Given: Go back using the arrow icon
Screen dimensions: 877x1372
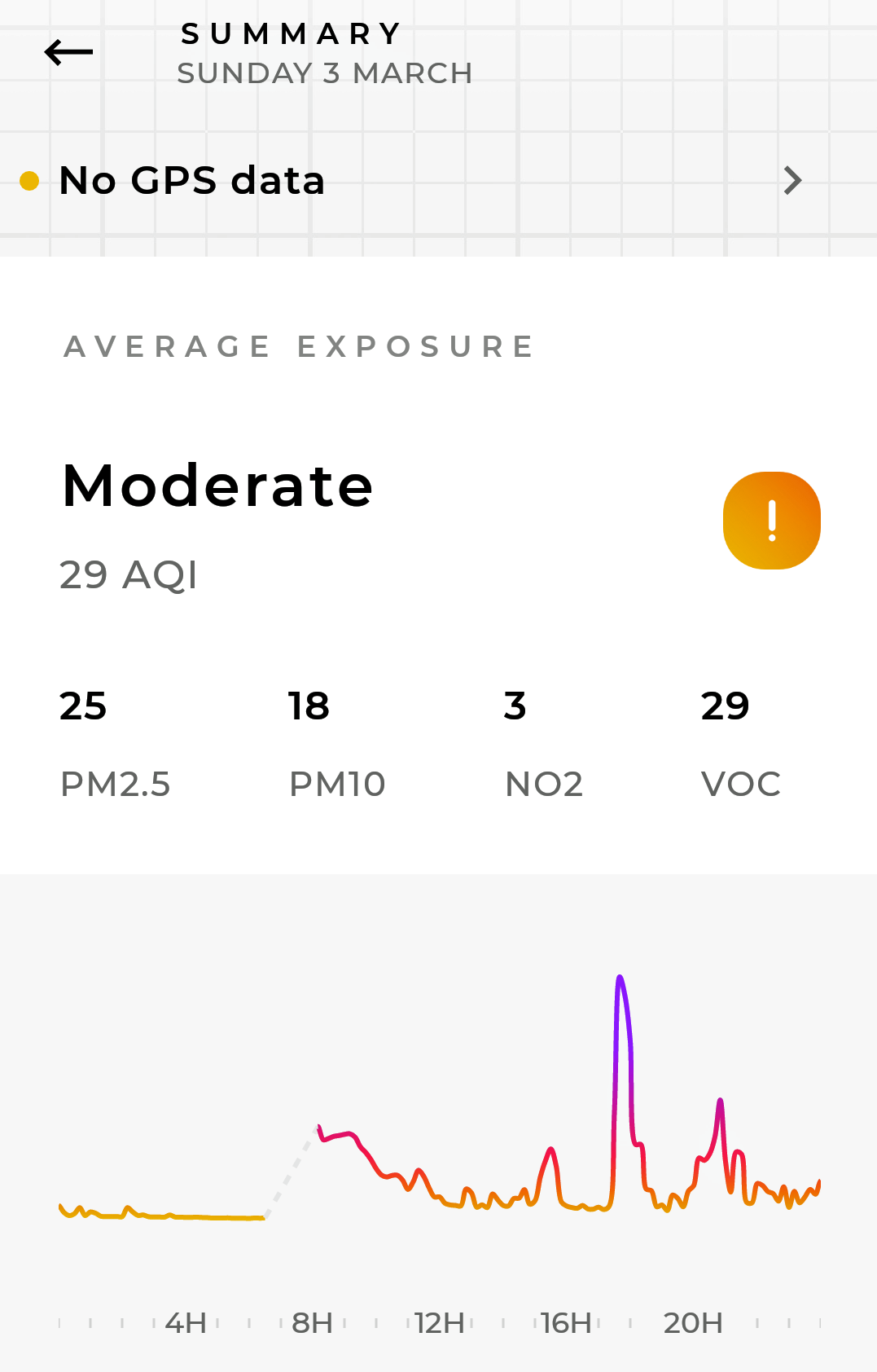Looking at the screenshot, I should pyautogui.click(x=68, y=53).
